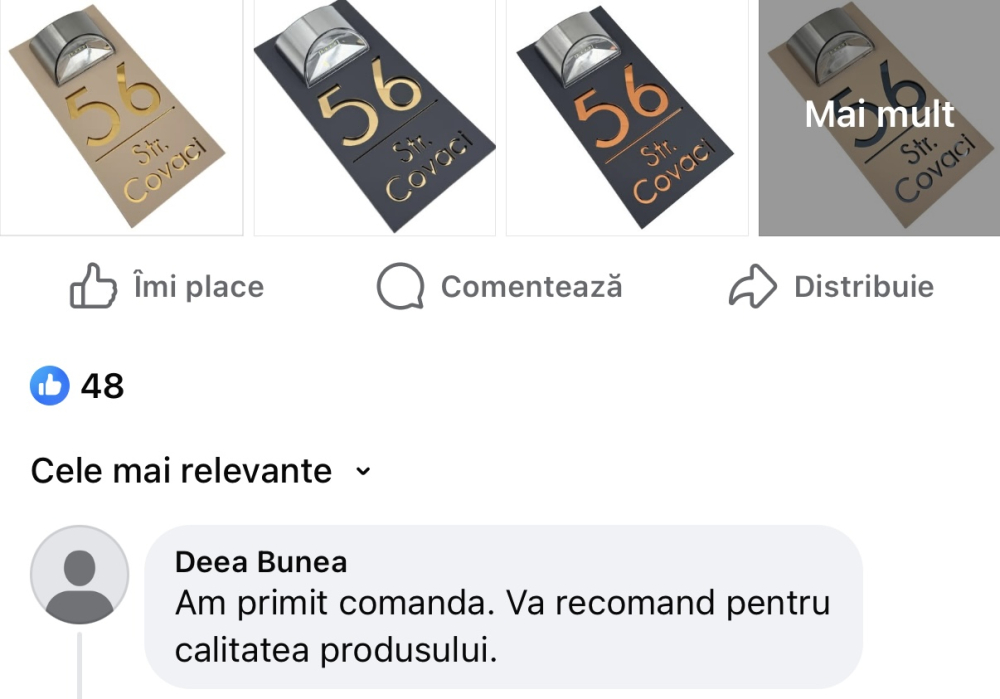Viewport: 1000px width, 699px height.
Task: View the 48 reactions list
Action: pyautogui.click(x=78, y=386)
